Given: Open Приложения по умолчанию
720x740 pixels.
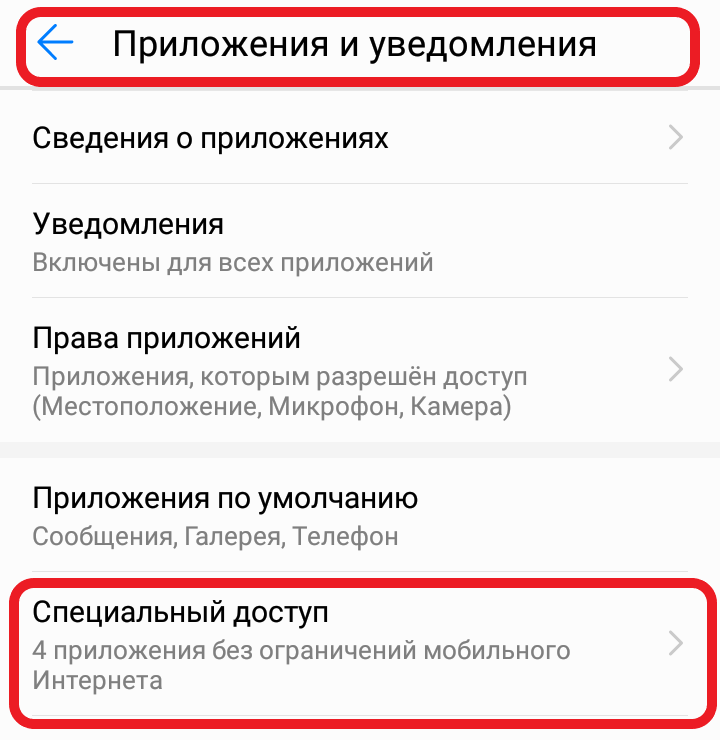Looking at the screenshot, I should pos(360,516).
